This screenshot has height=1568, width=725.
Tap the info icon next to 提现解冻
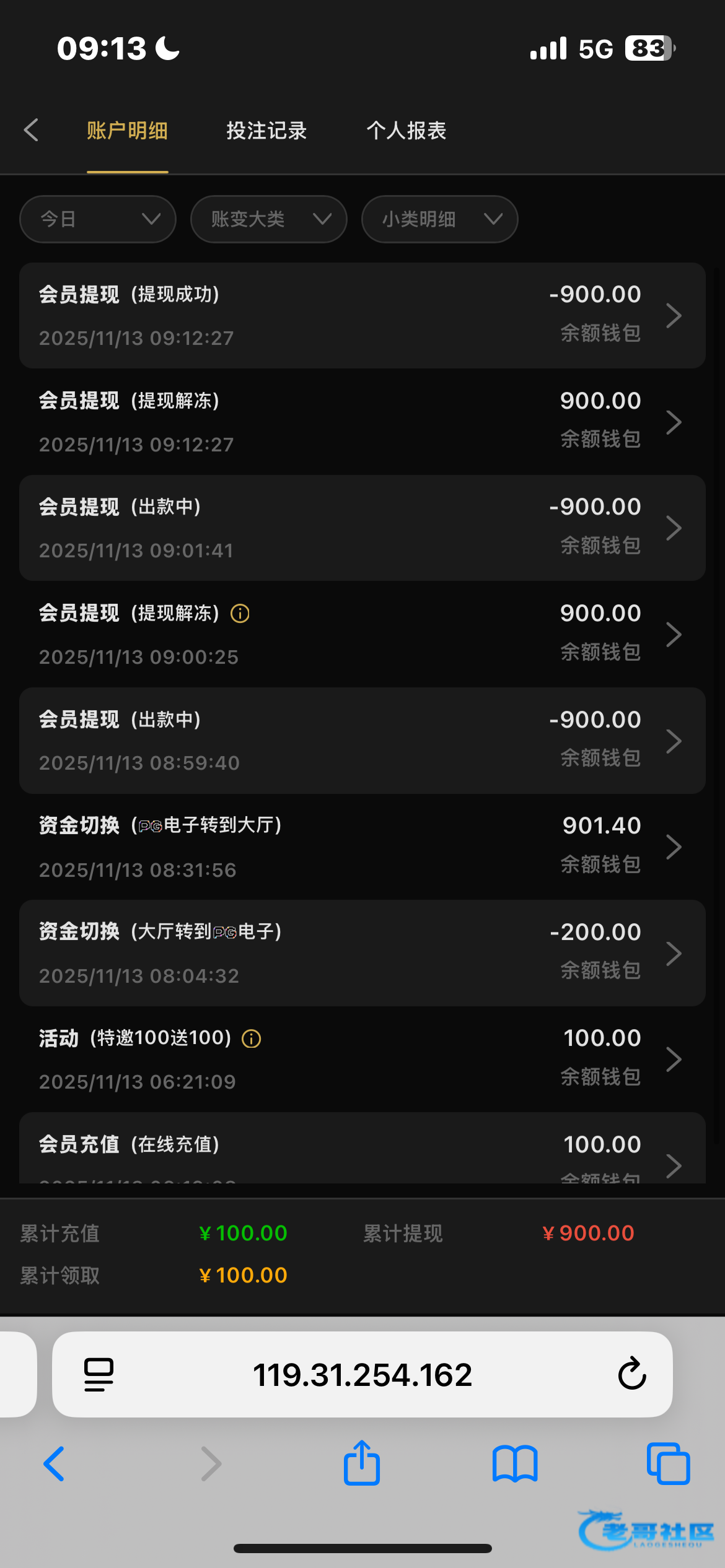(240, 613)
